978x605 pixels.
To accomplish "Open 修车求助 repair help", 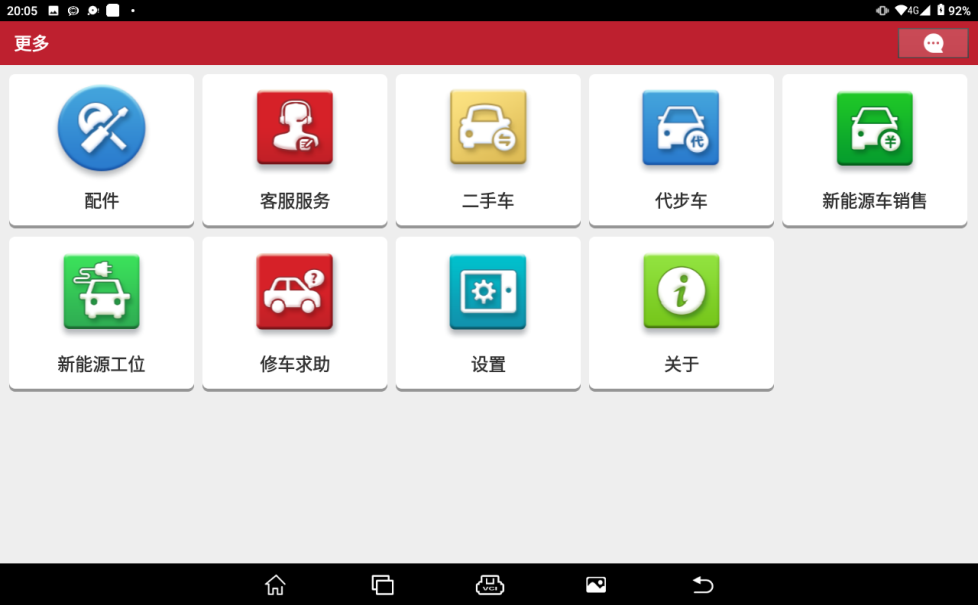I will coord(294,312).
